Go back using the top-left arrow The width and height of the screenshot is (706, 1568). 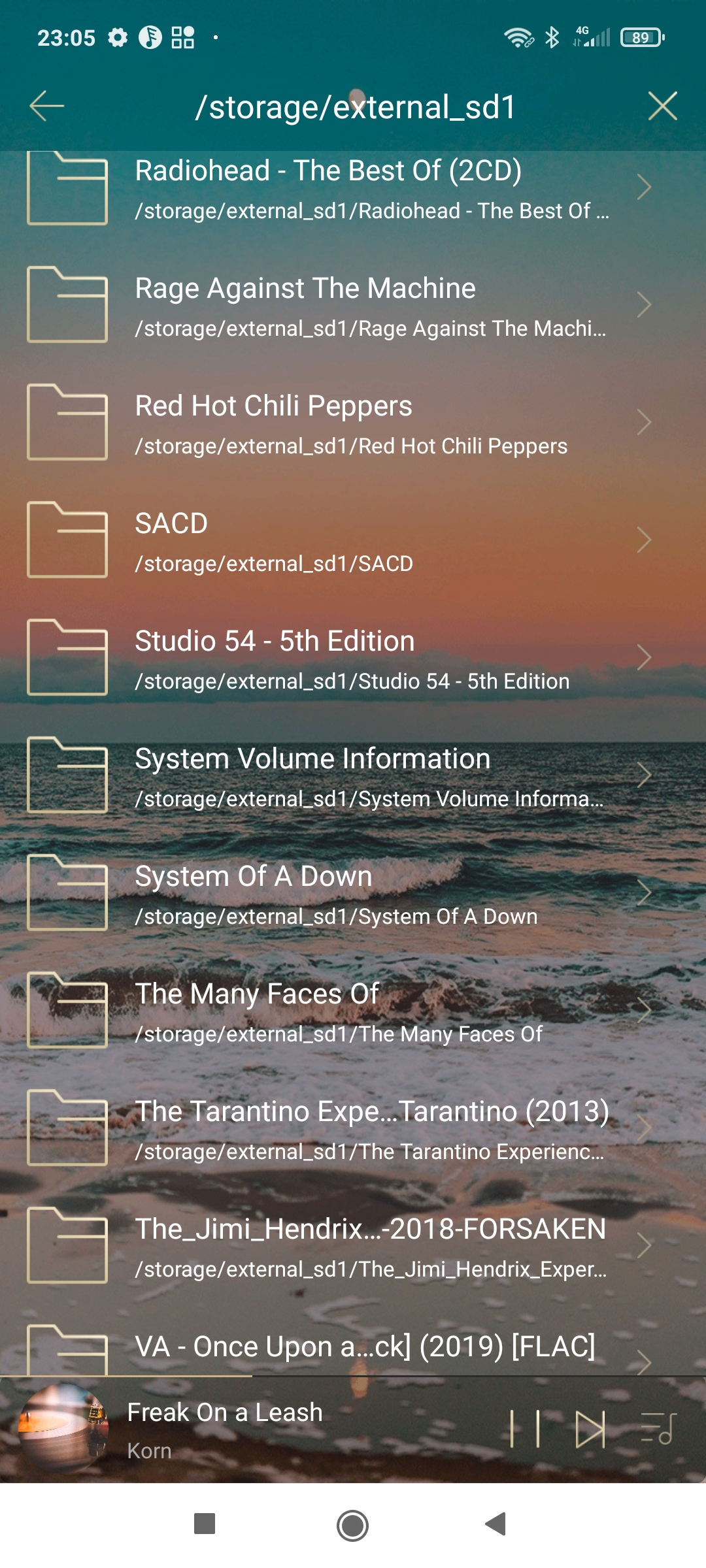[47, 106]
